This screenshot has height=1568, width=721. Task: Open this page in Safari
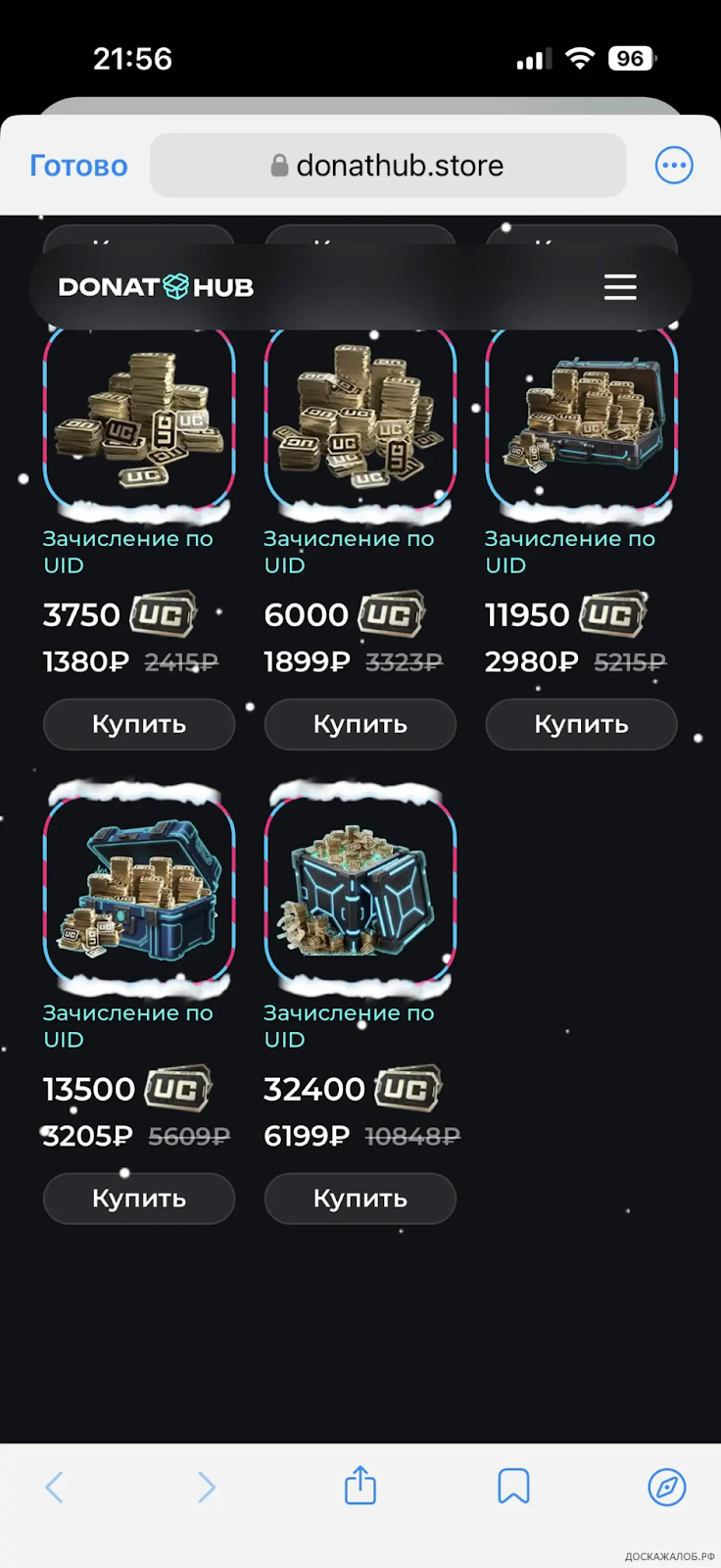(667, 1487)
